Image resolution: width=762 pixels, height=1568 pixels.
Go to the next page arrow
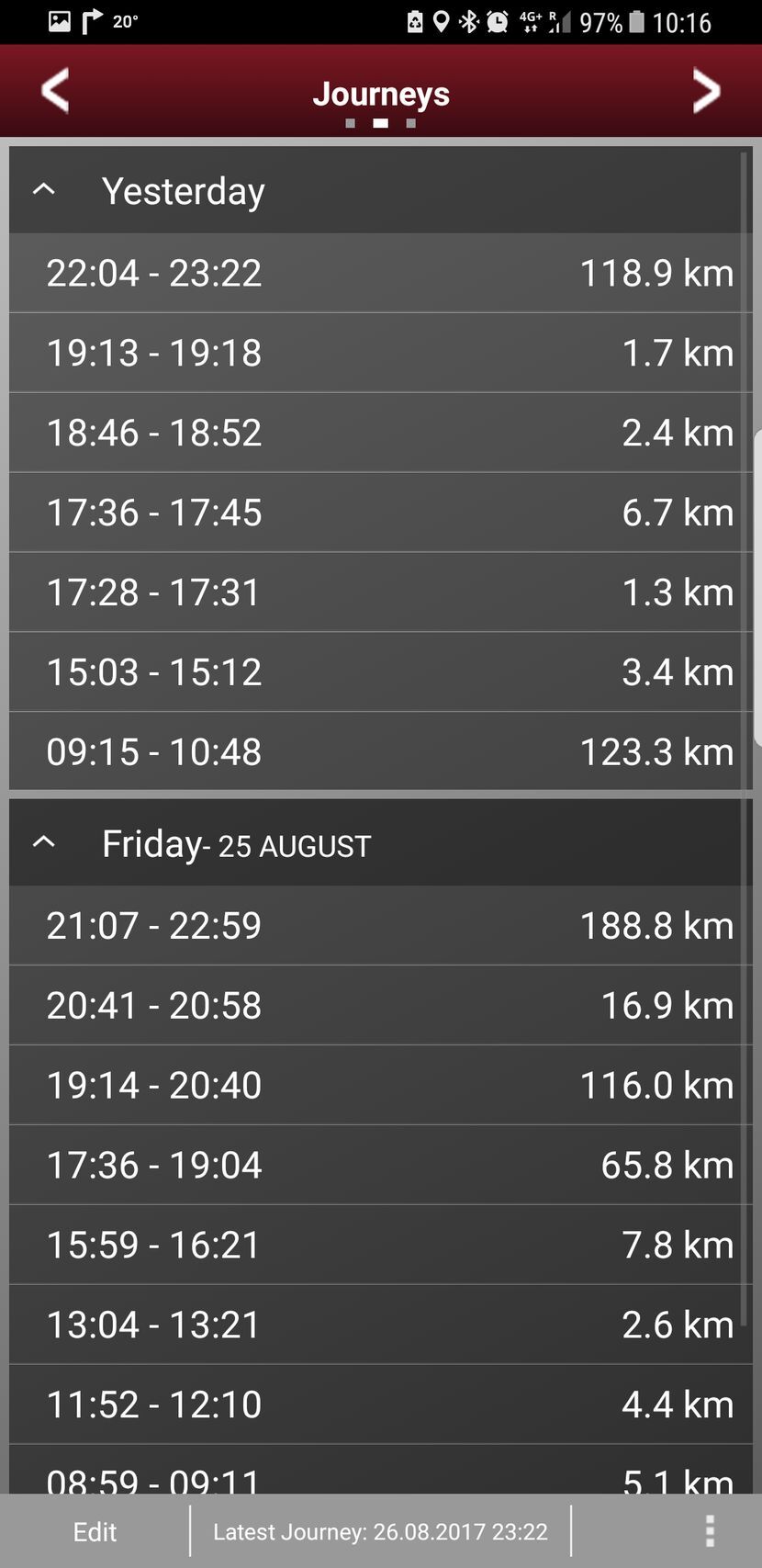[x=705, y=91]
